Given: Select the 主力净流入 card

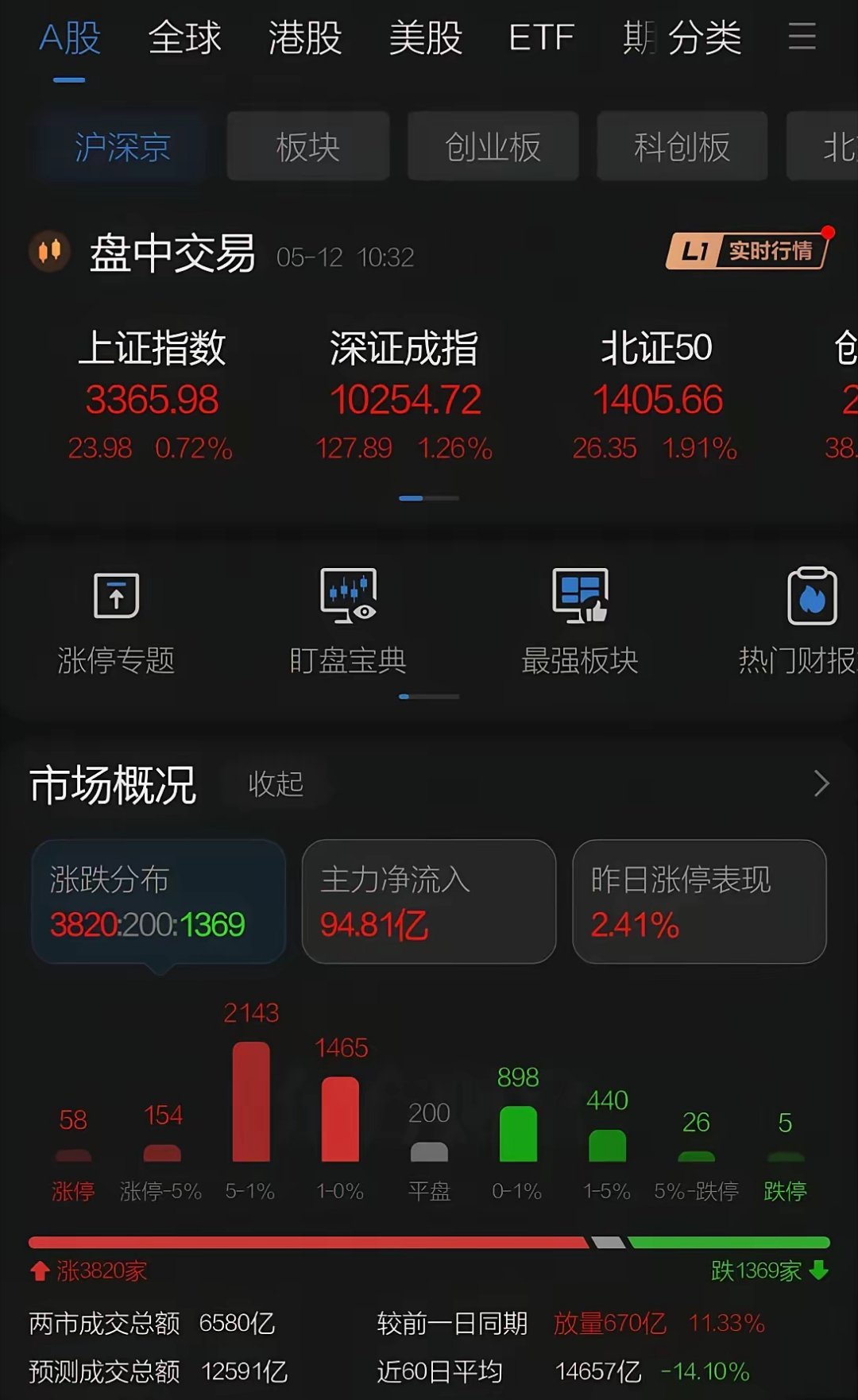Looking at the screenshot, I should (x=429, y=902).
